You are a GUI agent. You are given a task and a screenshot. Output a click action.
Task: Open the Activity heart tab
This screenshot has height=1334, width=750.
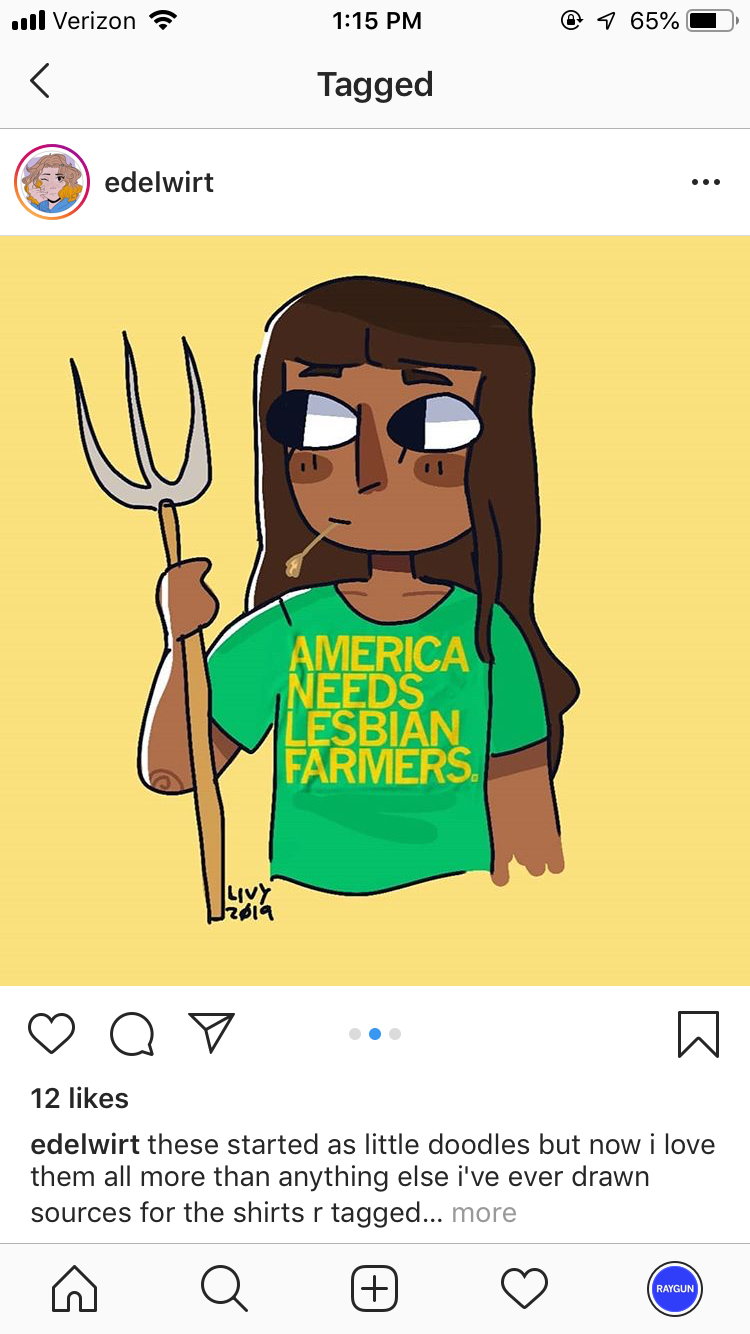click(x=524, y=1289)
